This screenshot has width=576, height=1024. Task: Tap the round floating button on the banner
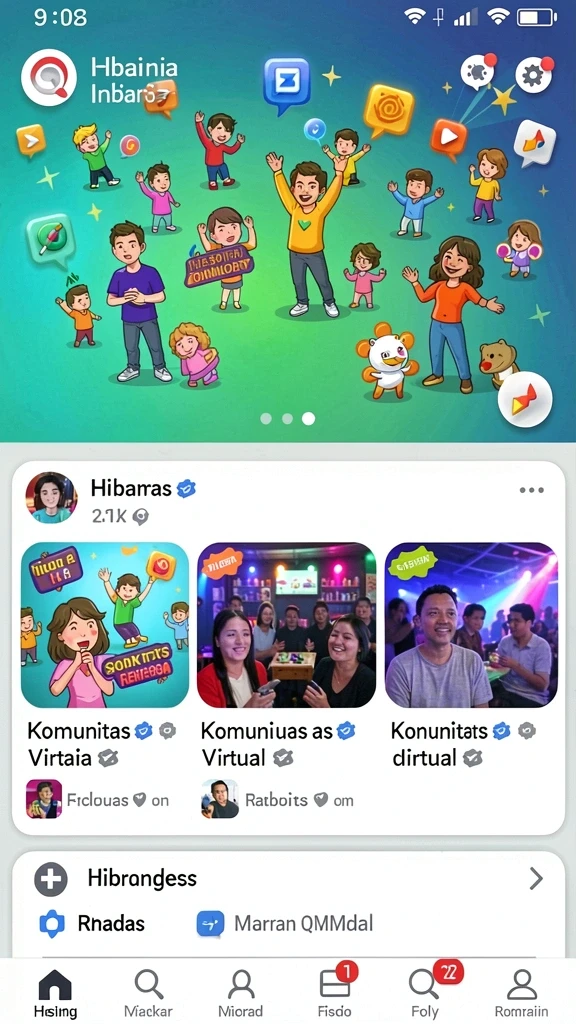click(x=525, y=399)
